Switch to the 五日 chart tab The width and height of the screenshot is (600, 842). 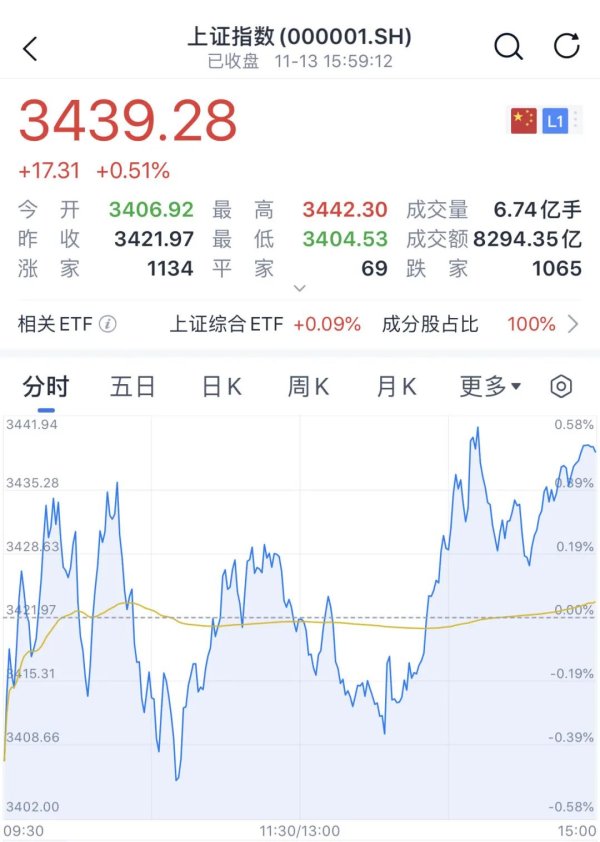click(x=133, y=387)
